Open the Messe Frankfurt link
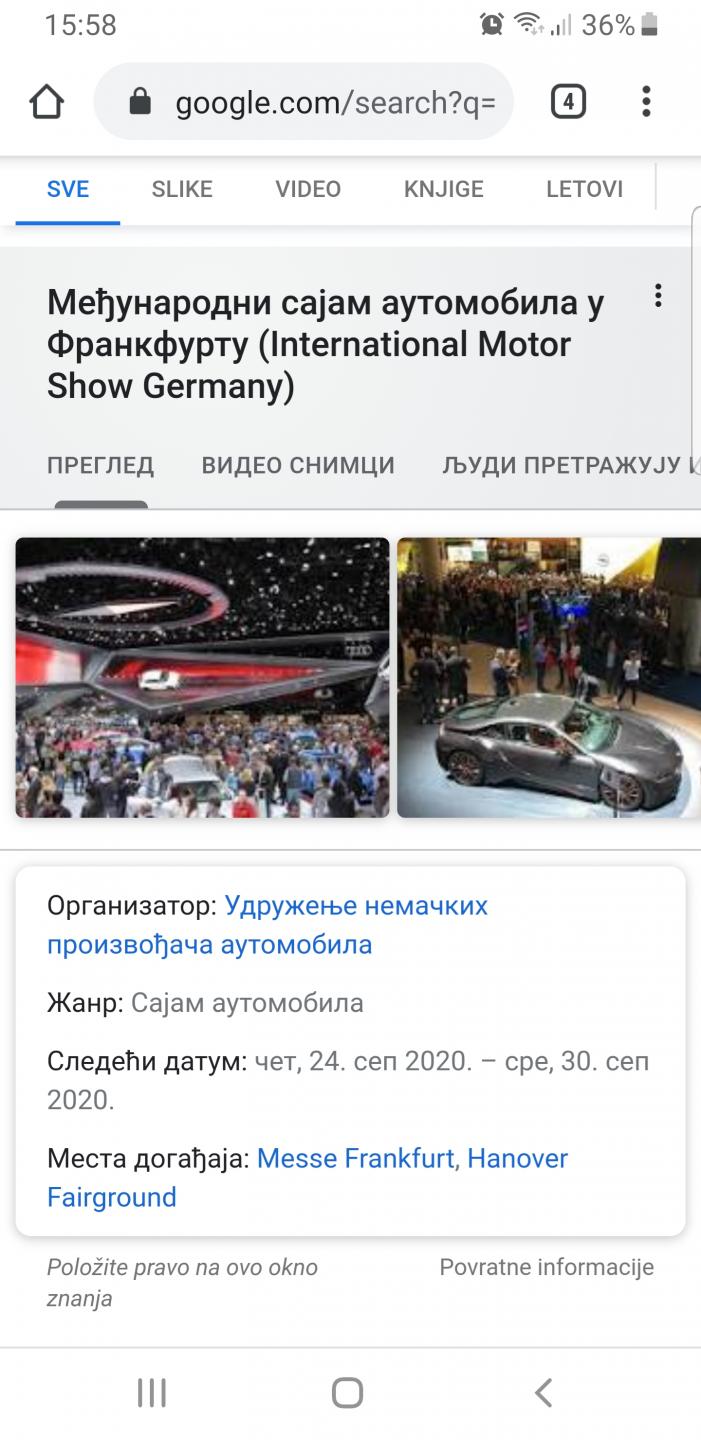701x1440 pixels. 356,1159
